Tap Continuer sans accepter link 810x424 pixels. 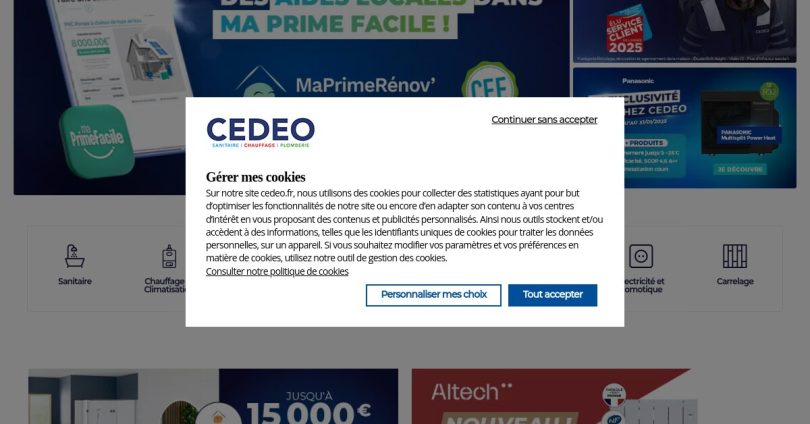544,120
